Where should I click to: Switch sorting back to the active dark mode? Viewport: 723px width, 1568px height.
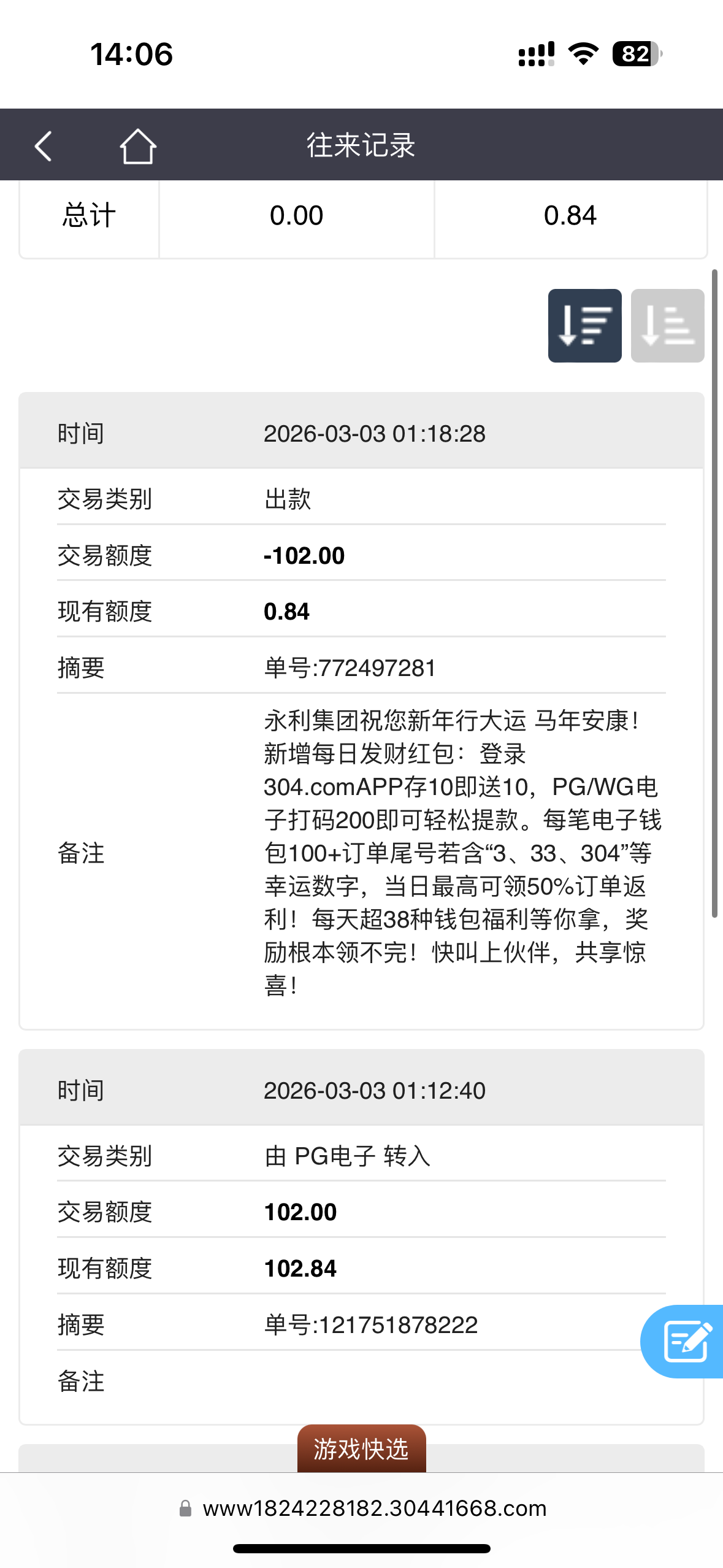coord(584,325)
